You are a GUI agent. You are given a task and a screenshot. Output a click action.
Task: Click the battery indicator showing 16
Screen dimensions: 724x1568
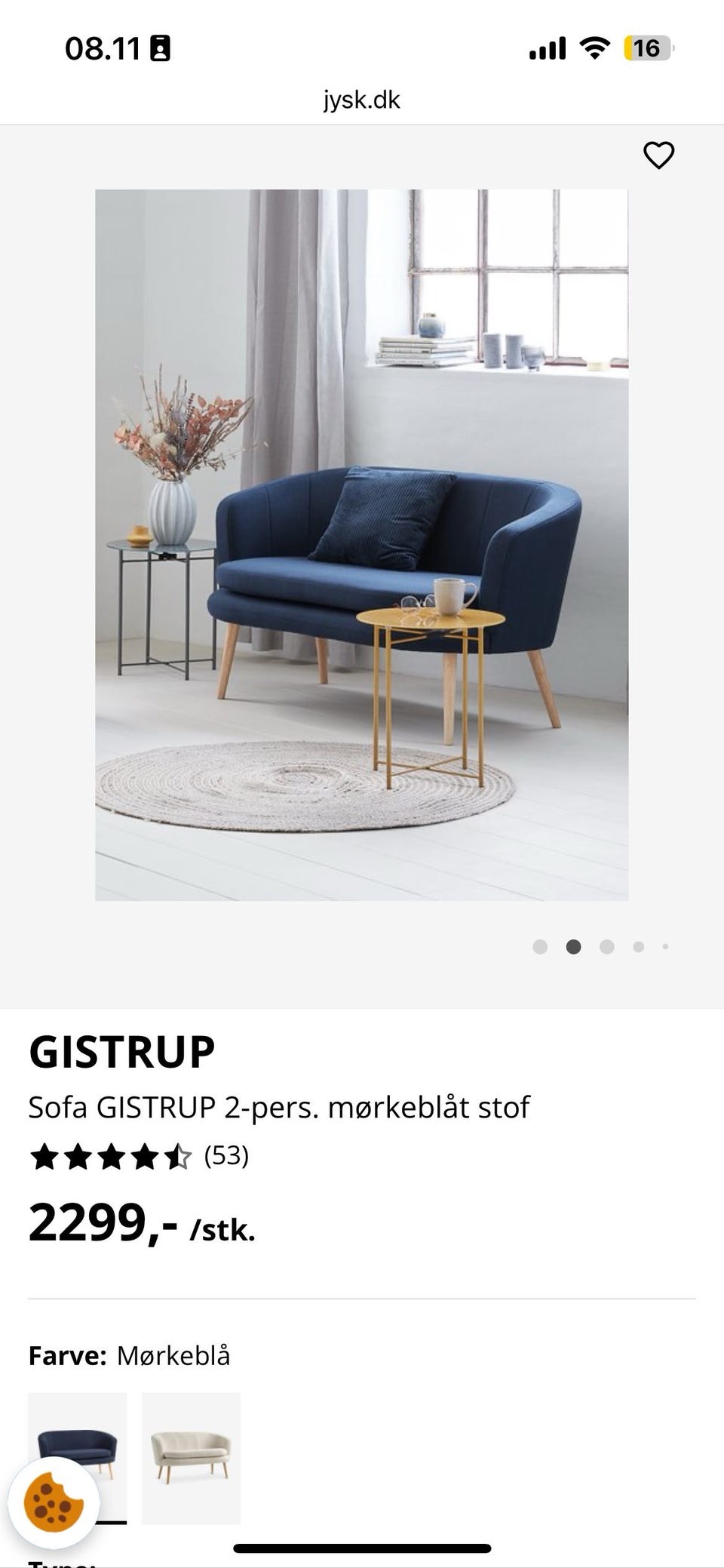pyautogui.click(x=645, y=47)
